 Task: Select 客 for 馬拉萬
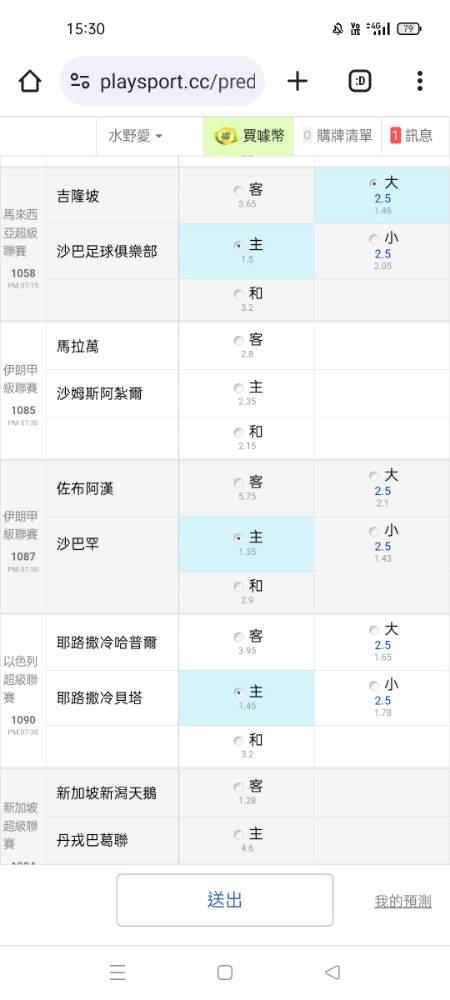point(247,345)
